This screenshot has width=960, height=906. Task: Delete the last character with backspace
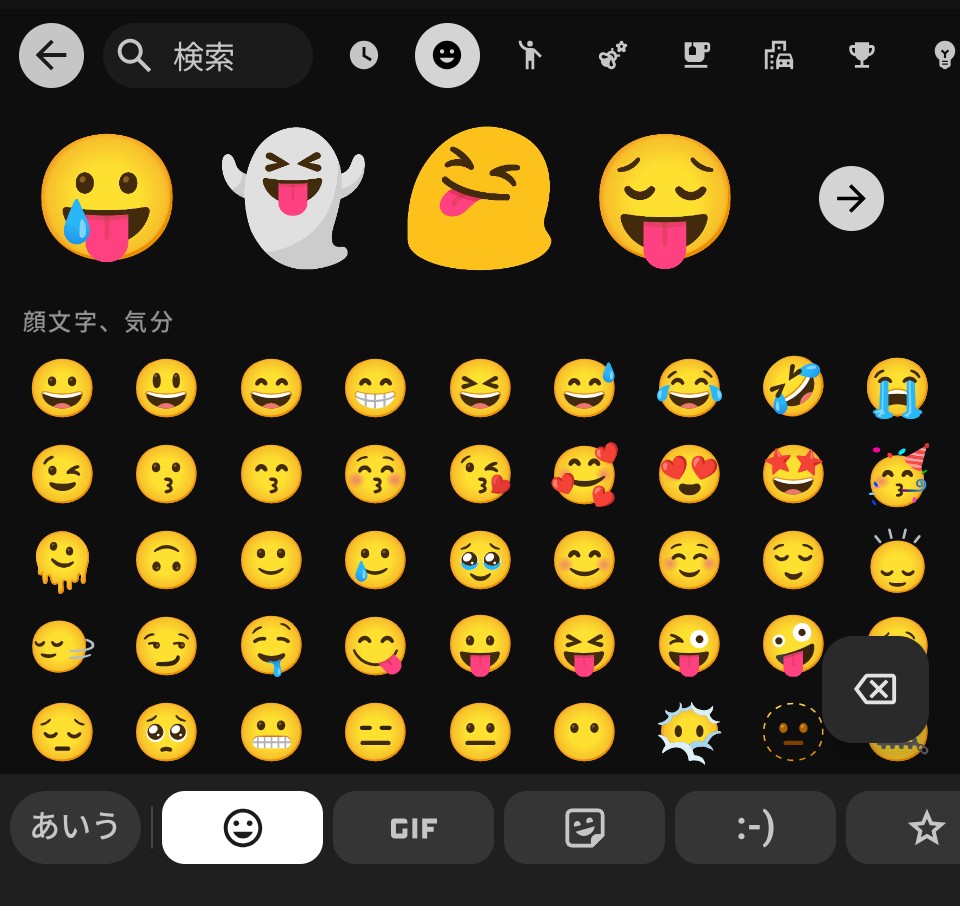coord(875,689)
